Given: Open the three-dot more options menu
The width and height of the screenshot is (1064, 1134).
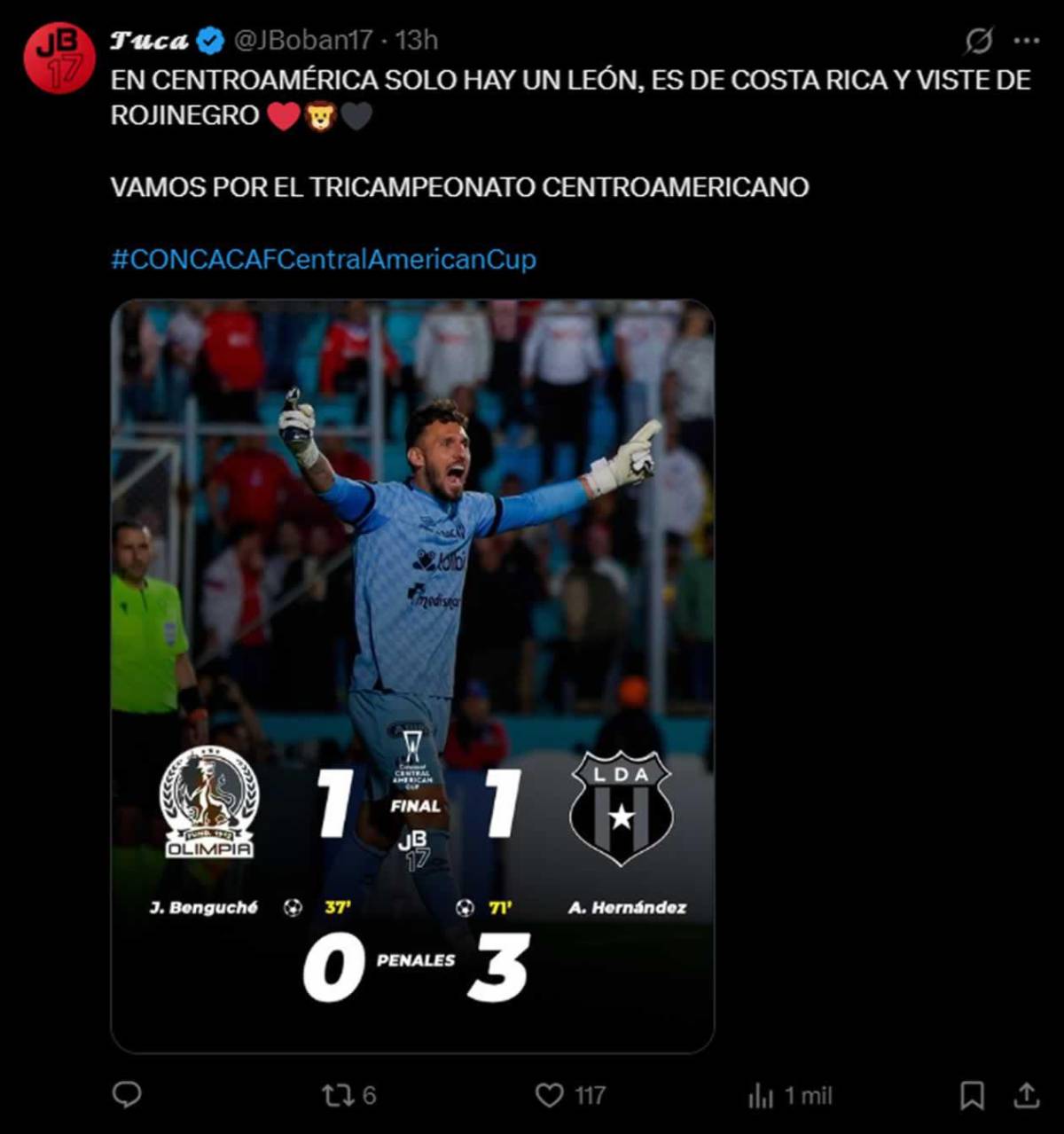Looking at the screenshot, I should pyautogui.click(x=1027, y=40).
